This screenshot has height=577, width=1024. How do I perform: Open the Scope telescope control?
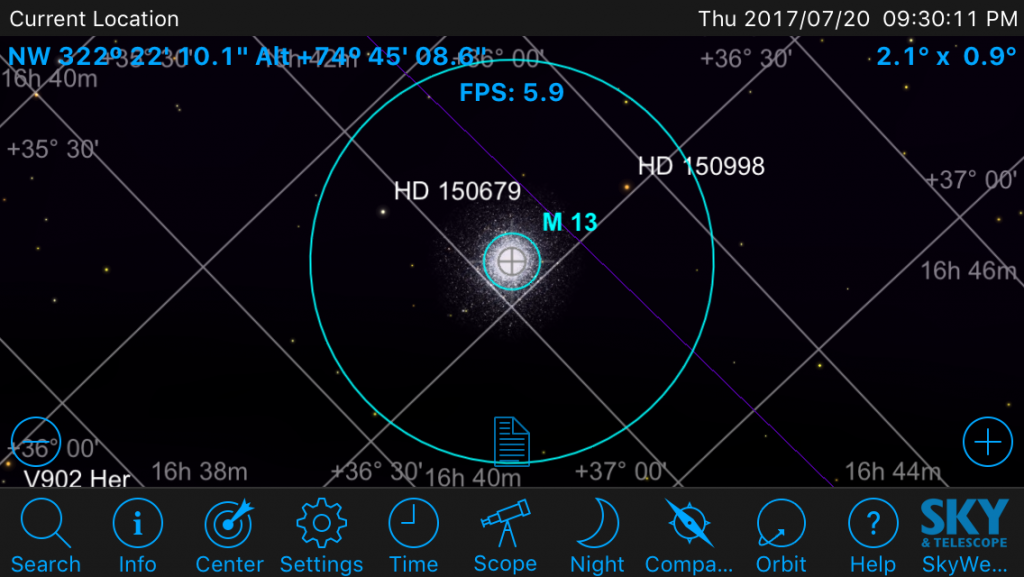tap(505, 535)
